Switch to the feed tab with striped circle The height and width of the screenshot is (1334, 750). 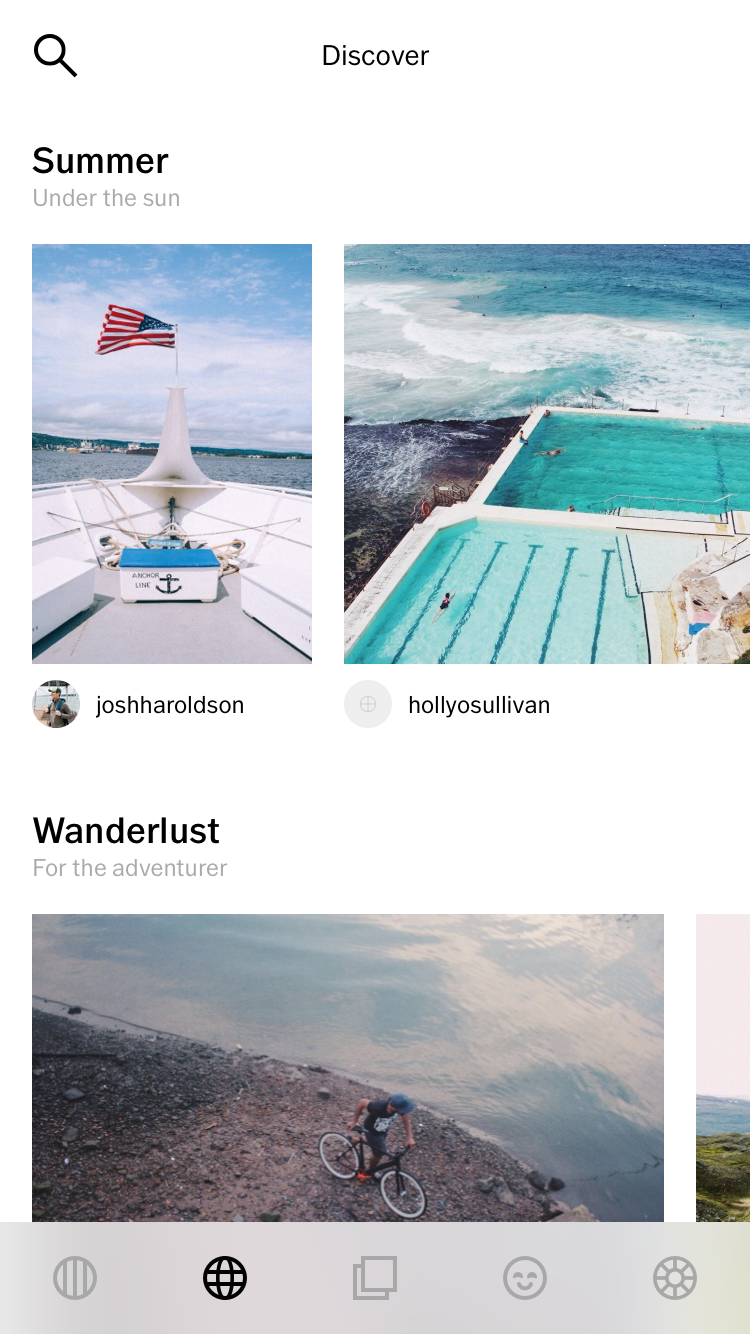75,1278
